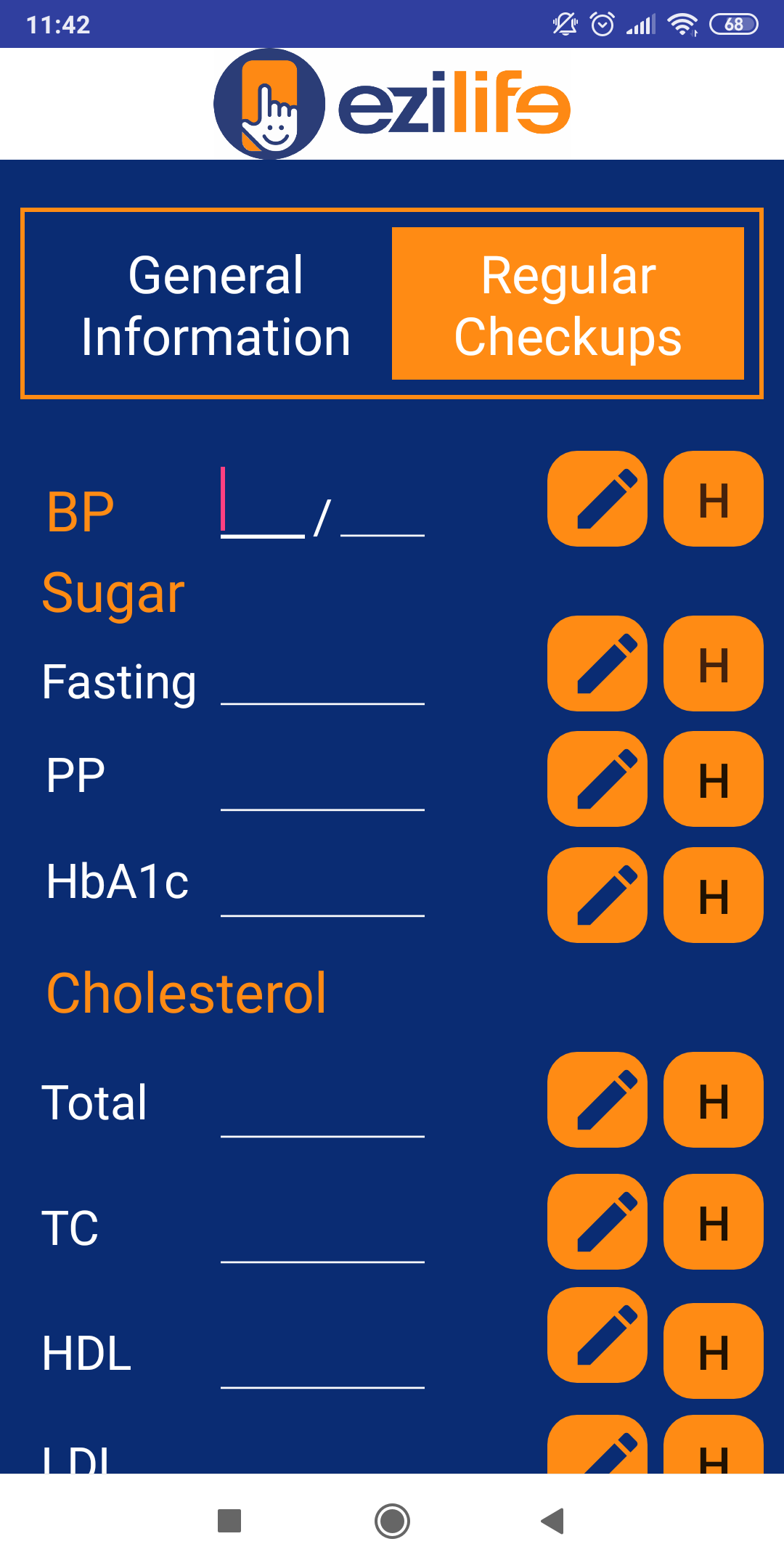Image resolution: width=784 pixels, height=1568 pixels.
Task: Open the HbA1c history H button
Action: tap(714, 895)
